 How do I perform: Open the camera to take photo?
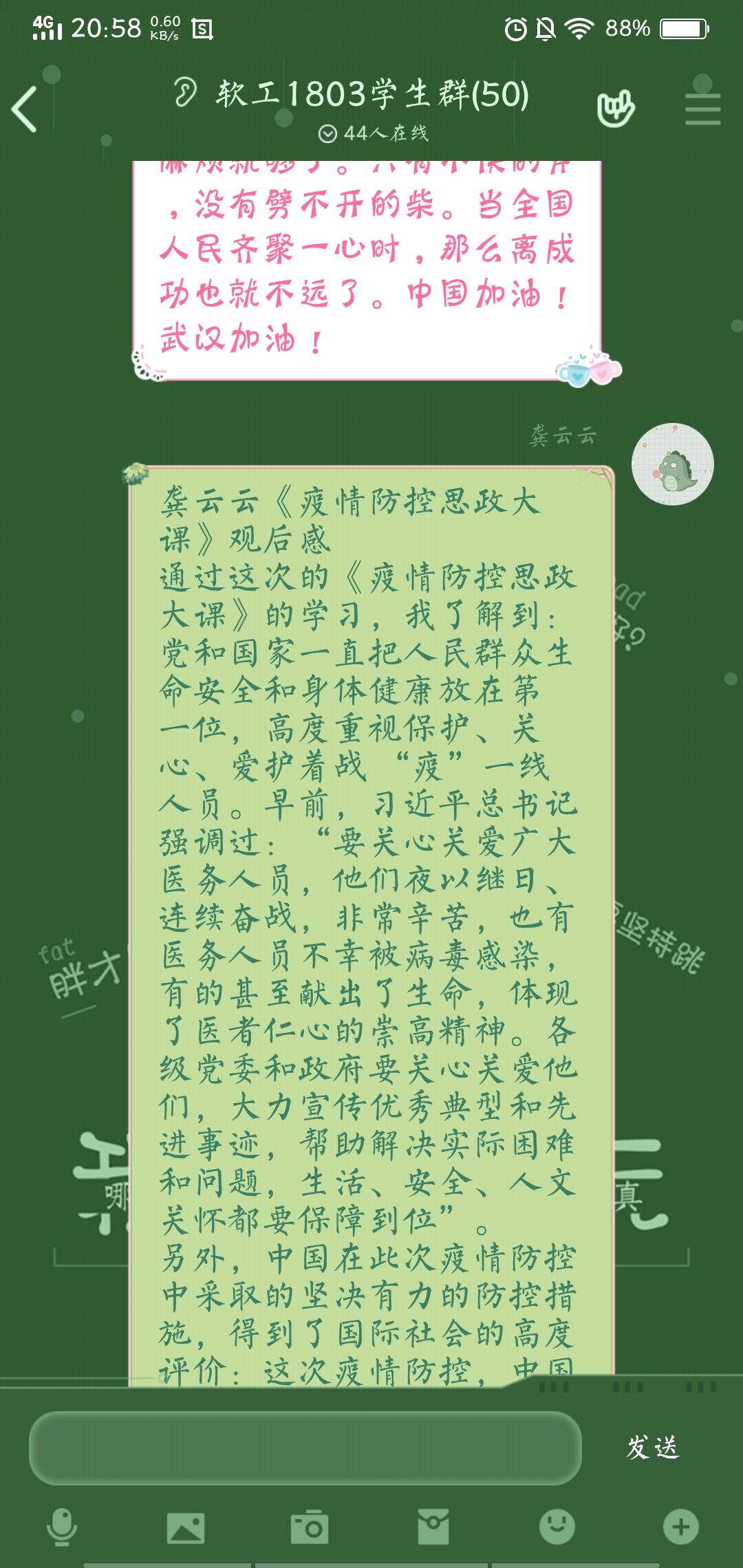309,1527
